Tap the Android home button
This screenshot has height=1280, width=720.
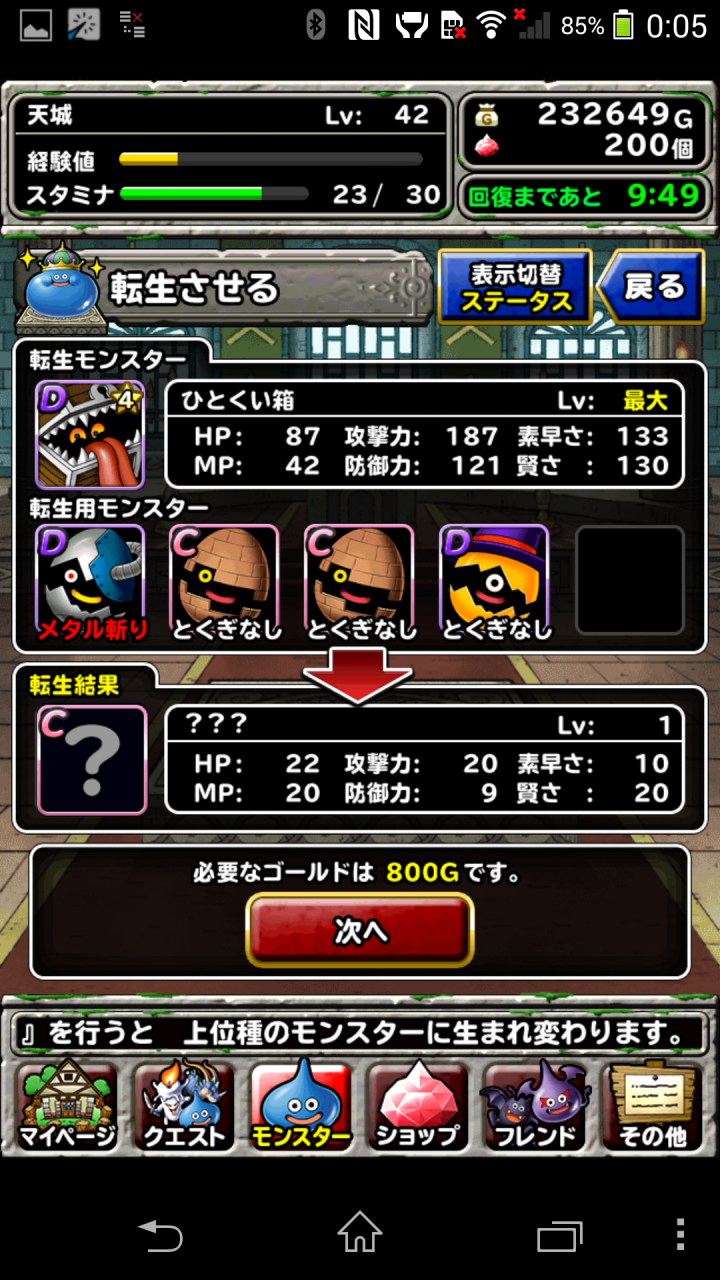360,1233
